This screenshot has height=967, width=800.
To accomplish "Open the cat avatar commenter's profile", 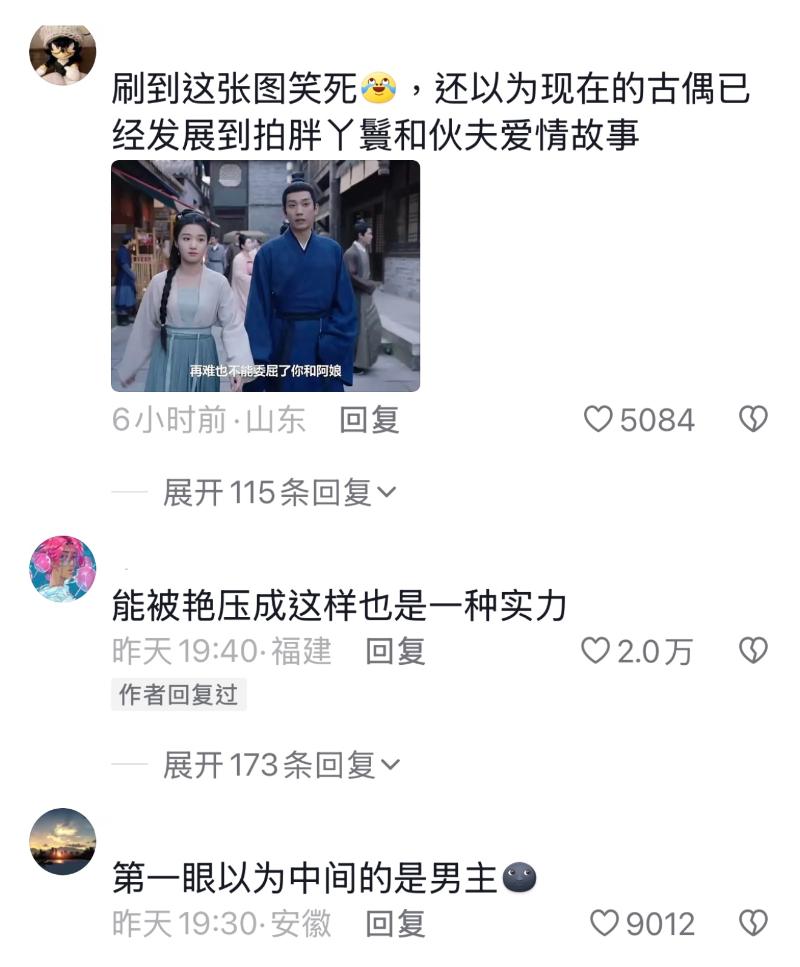I will [63, 55].
